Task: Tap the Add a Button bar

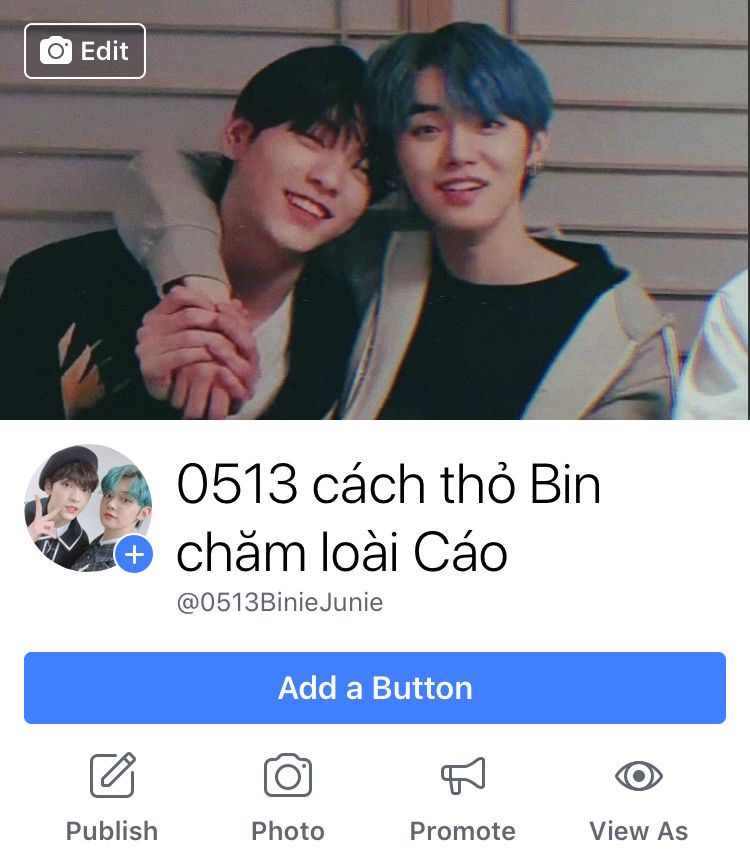Action: 375,688
